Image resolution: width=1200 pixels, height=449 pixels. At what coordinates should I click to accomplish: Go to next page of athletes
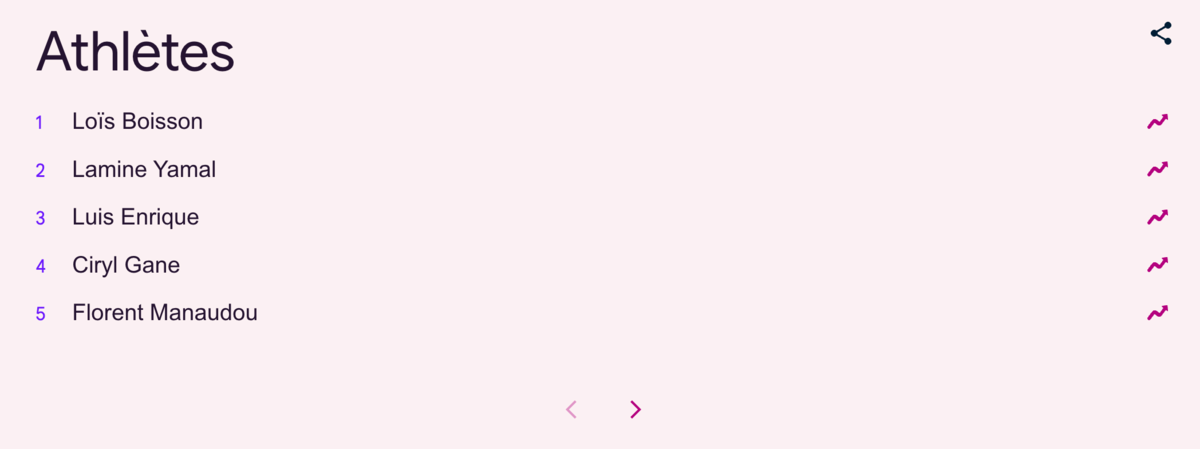click(x=635, y=409)
